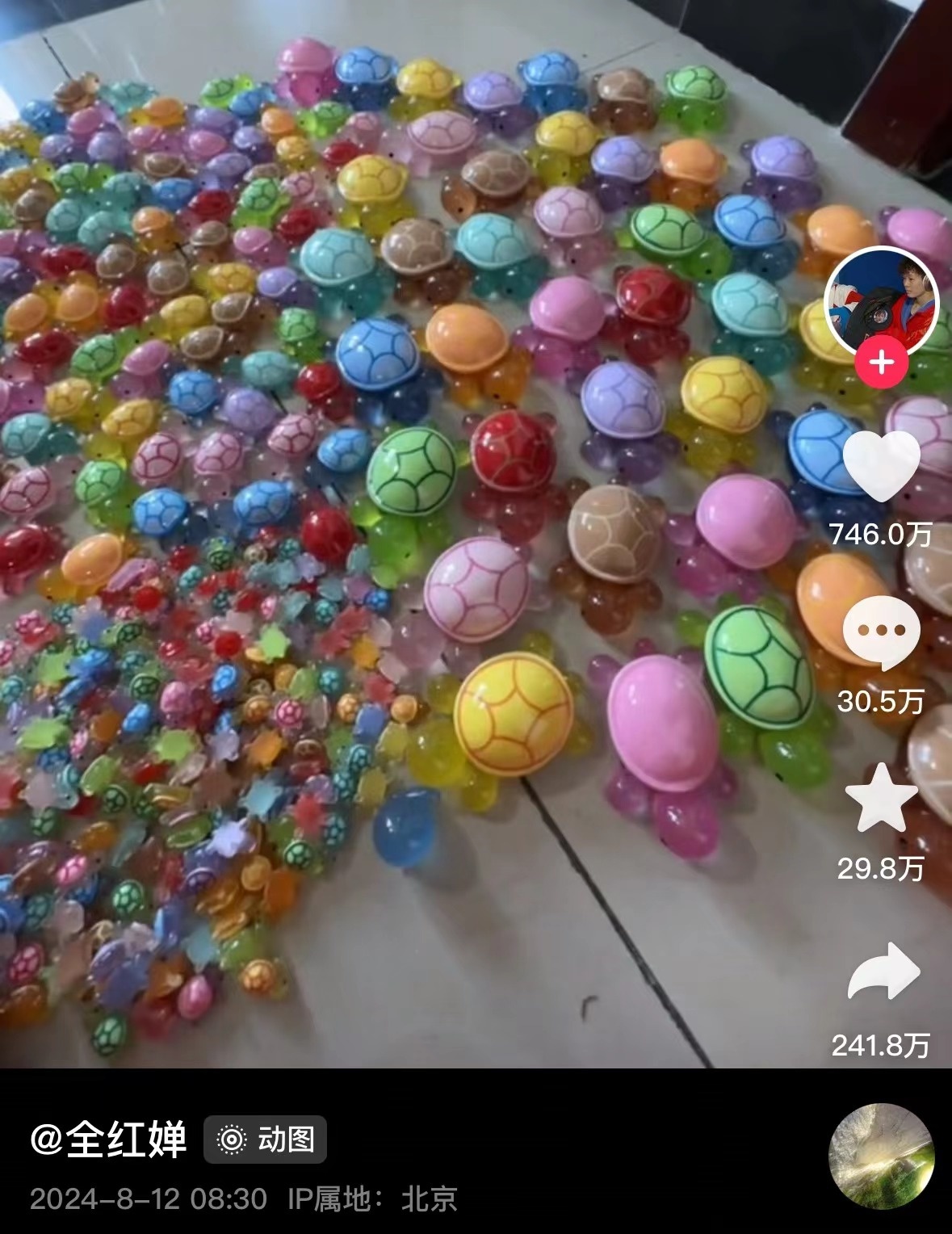952x1234 pixels.
Task: Open the @全红婵 username link
Action: click(108, 1139)
